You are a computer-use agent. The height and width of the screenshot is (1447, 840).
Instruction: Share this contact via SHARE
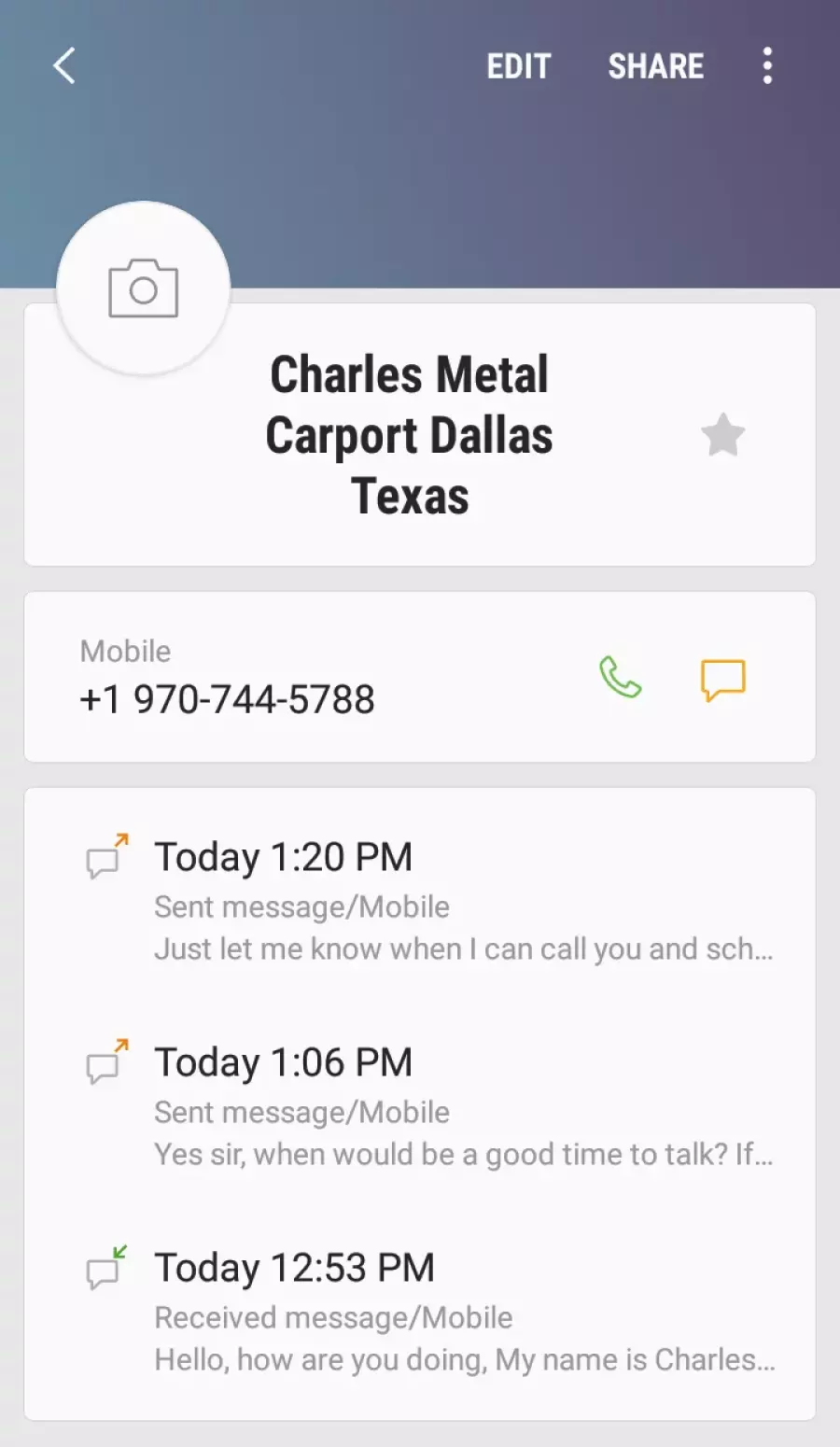pyautogui.click(x=656, y=66)
